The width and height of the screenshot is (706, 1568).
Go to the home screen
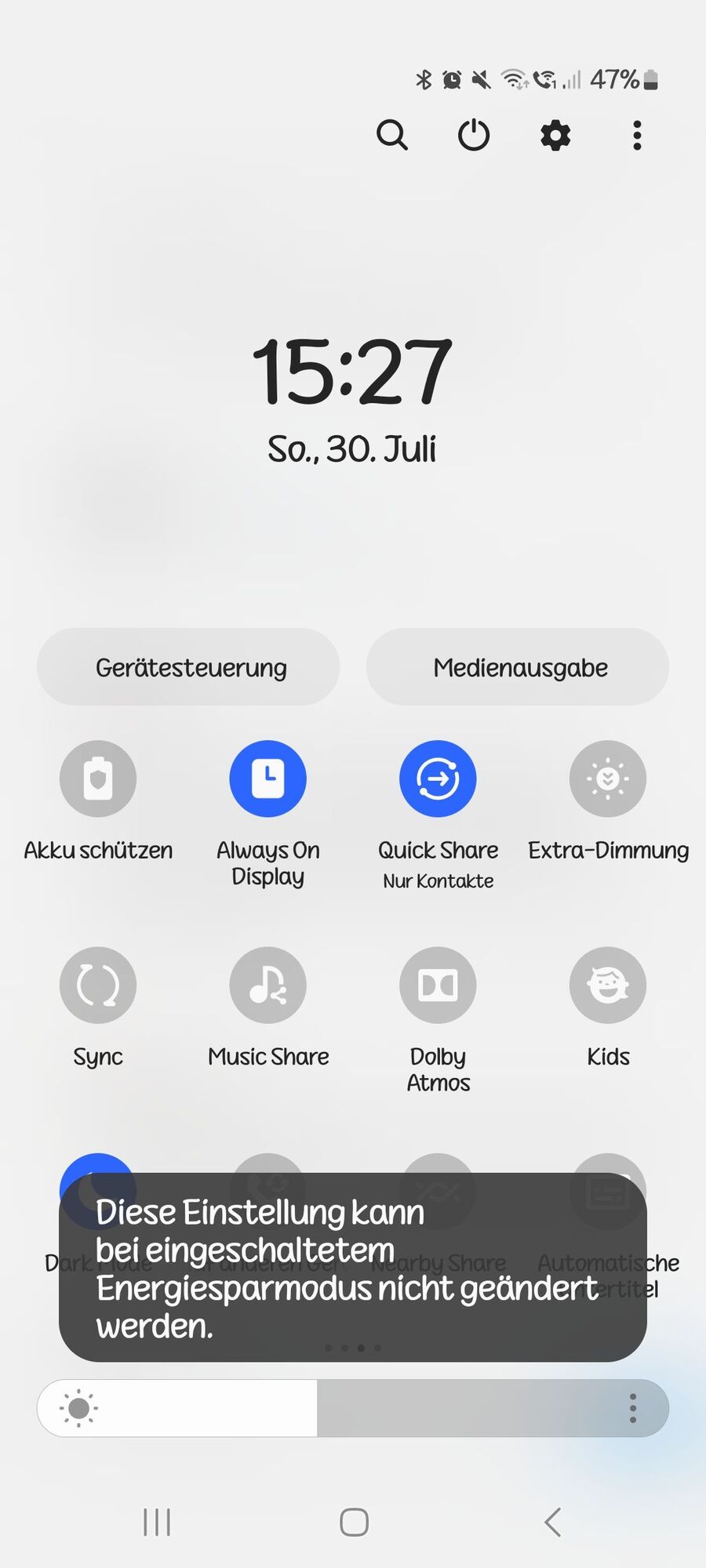354,1523
